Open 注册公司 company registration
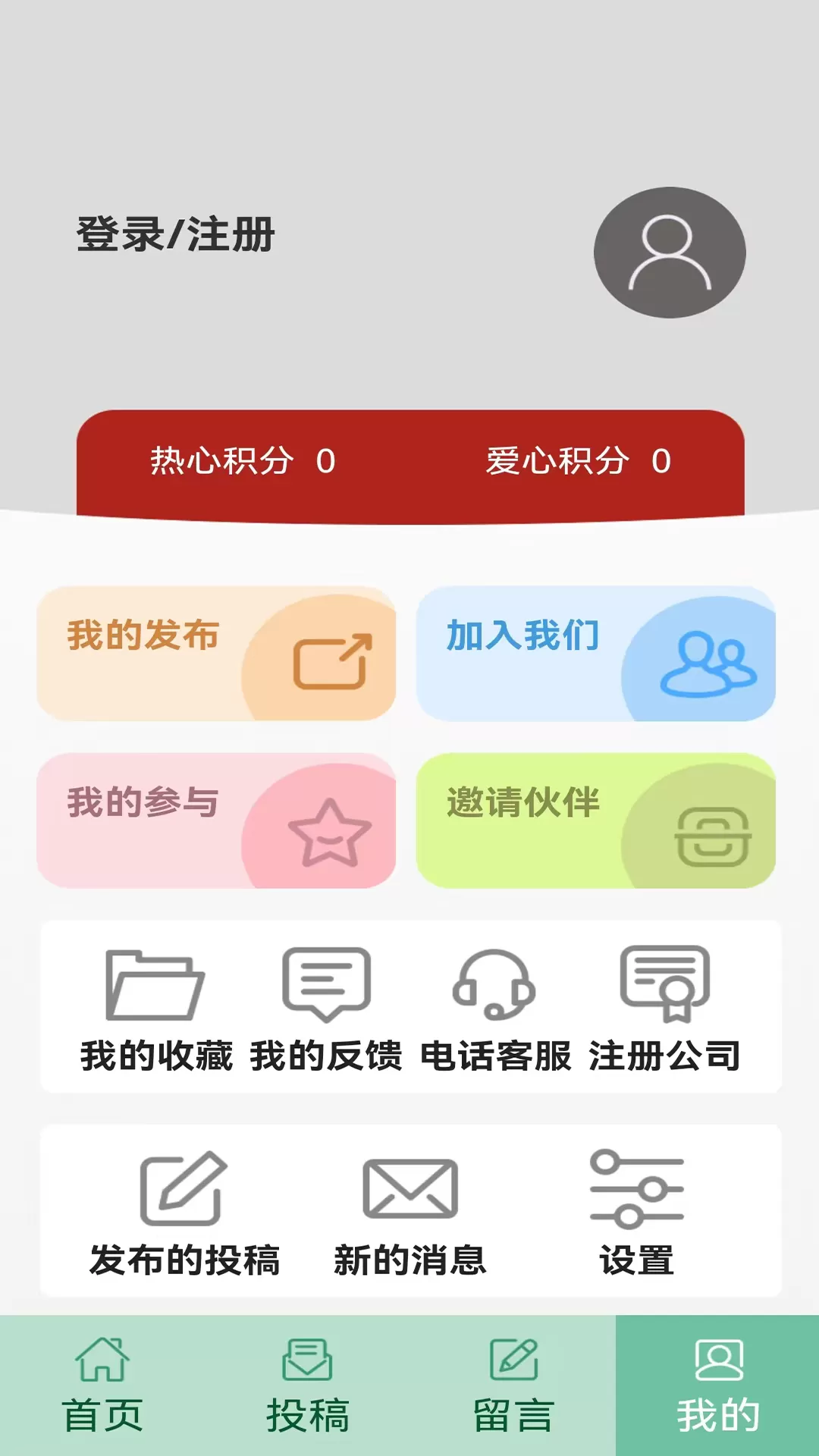The height and width of the screenshot is (1456, 819). (x=665, y=1007)
